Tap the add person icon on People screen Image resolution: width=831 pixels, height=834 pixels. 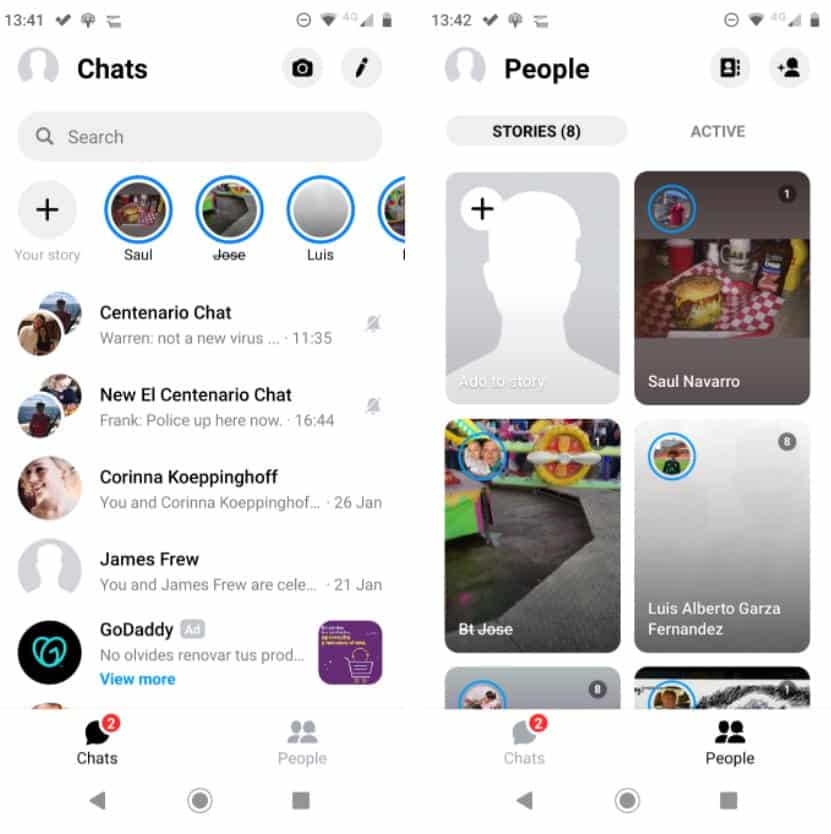click(x=789, y=68)
